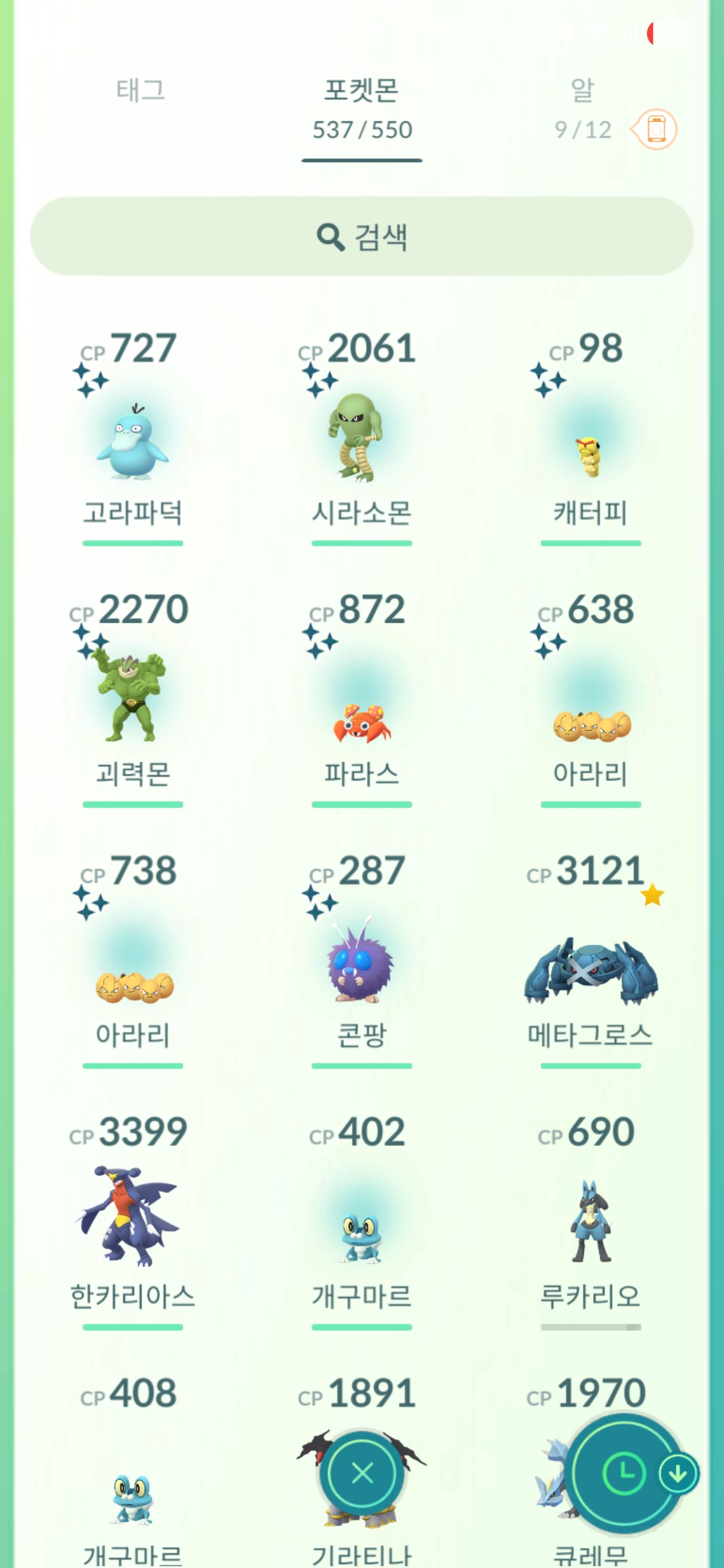The image size is (724, 1568).
Task: View the CP 690 루카리오
Action: (591, 1223)
